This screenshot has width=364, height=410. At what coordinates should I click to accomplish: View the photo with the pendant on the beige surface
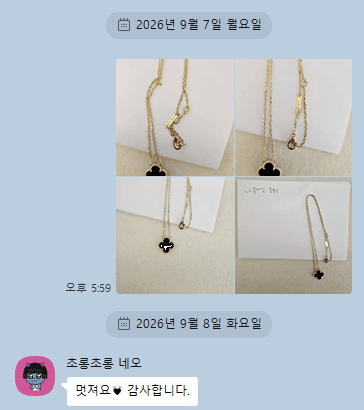click(175, 235)
